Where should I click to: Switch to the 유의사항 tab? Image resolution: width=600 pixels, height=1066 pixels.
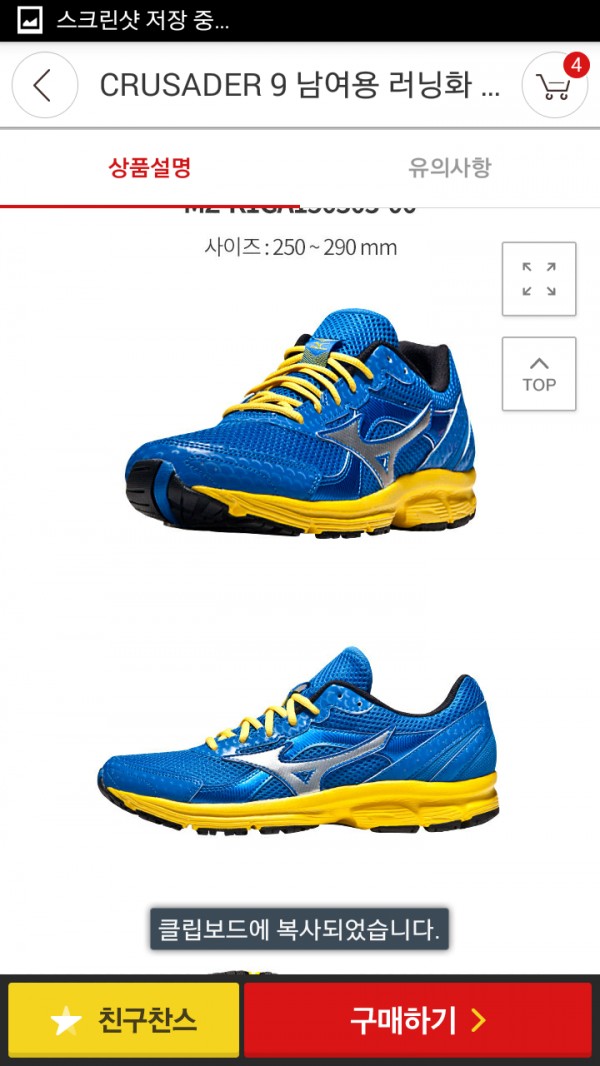[x=449, y=167]
